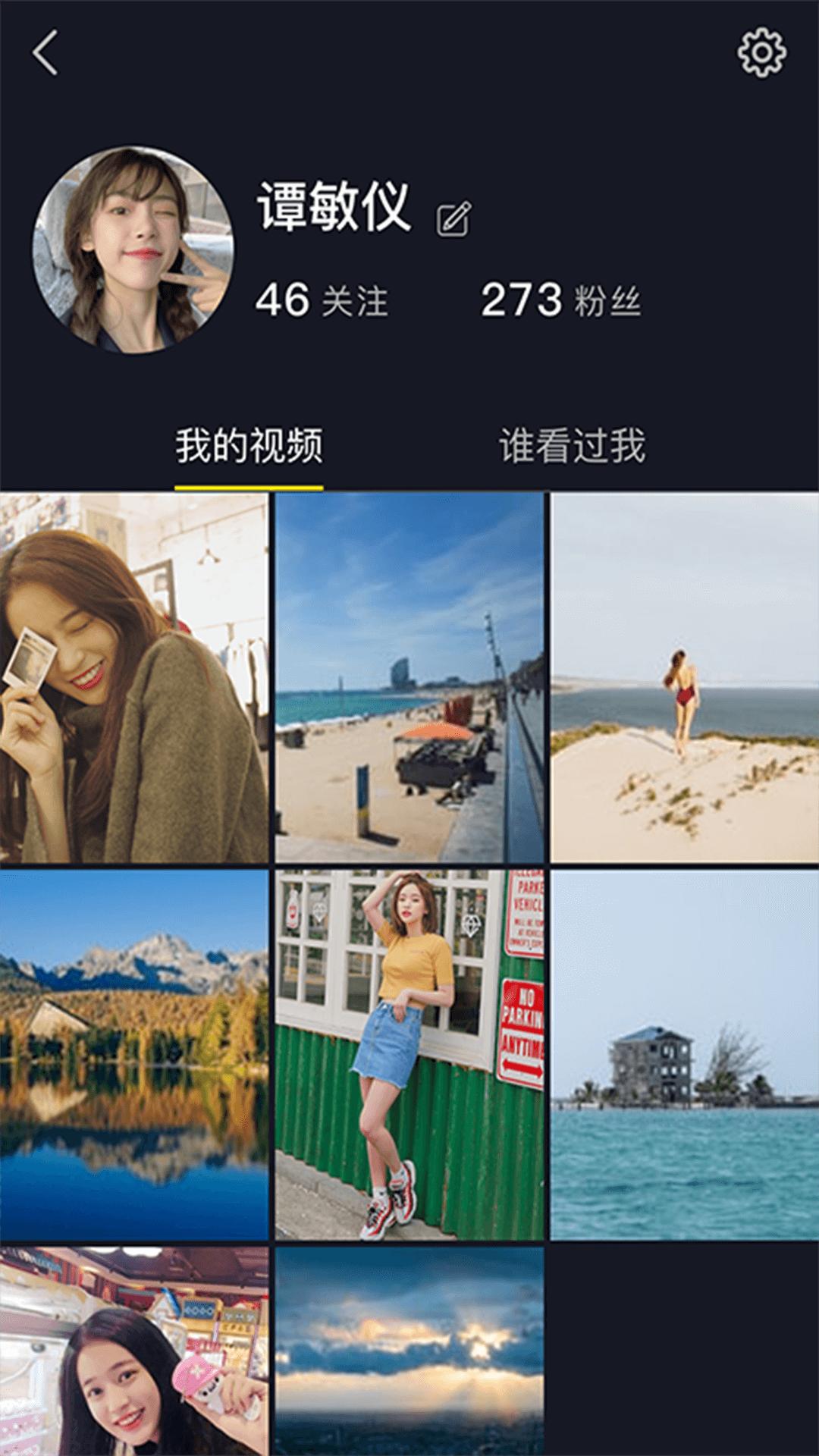Screen dimensions: 819x1456
Task: Open the arcade selfie video
Action: 134,1351
